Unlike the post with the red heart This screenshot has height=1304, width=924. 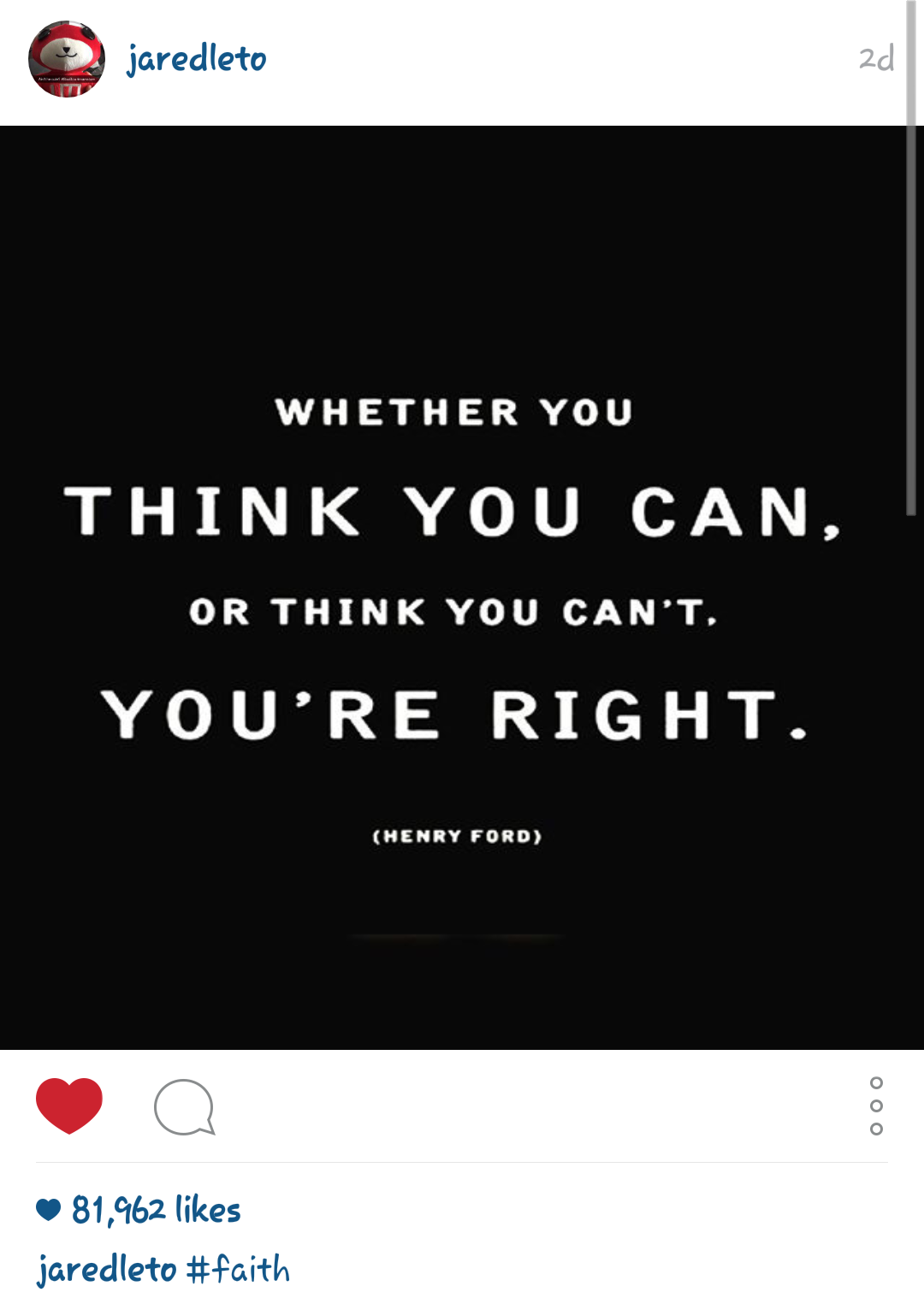(x=69, y=1105)
